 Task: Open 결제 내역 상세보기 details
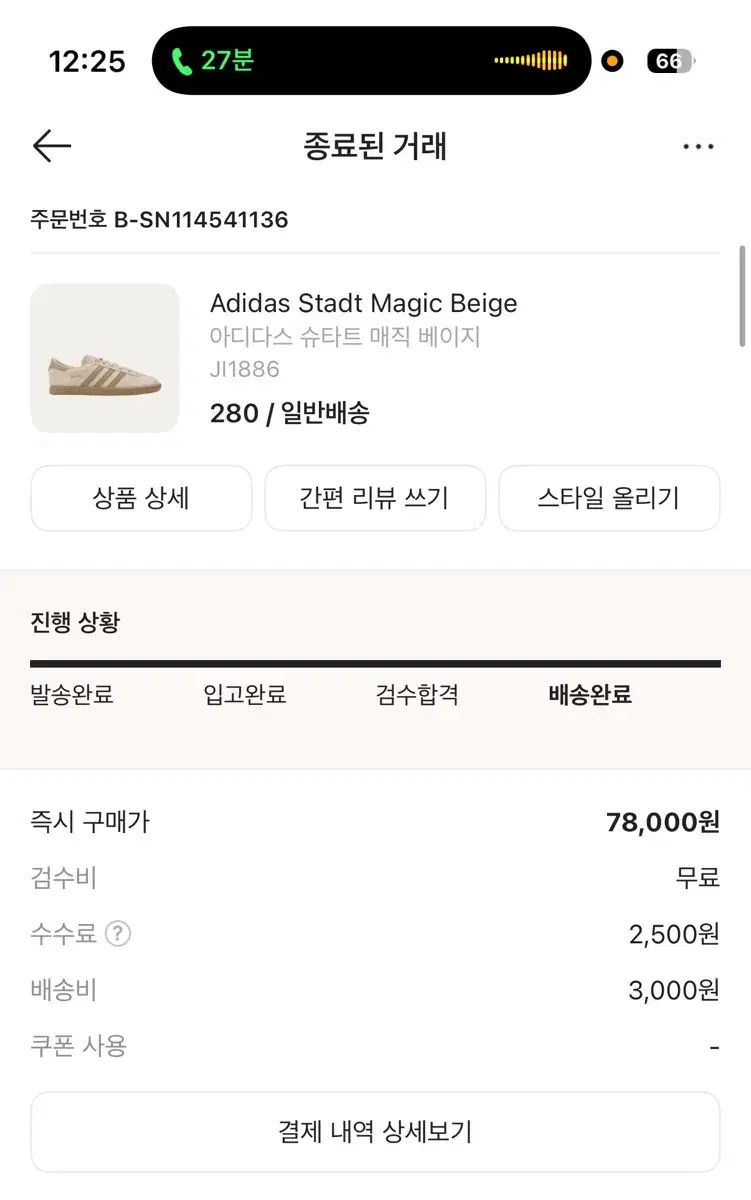coord(375,1131)
